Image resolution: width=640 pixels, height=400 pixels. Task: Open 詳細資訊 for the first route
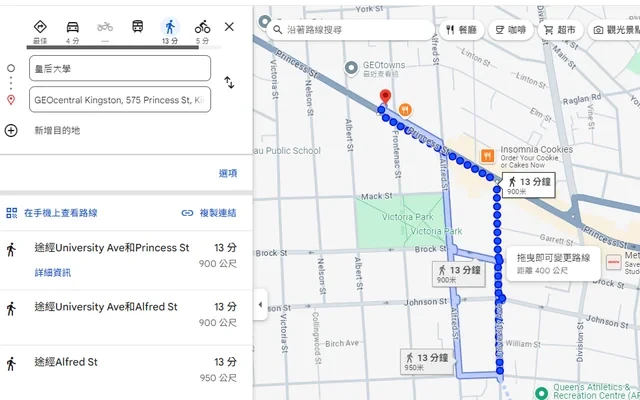(52, 272)
